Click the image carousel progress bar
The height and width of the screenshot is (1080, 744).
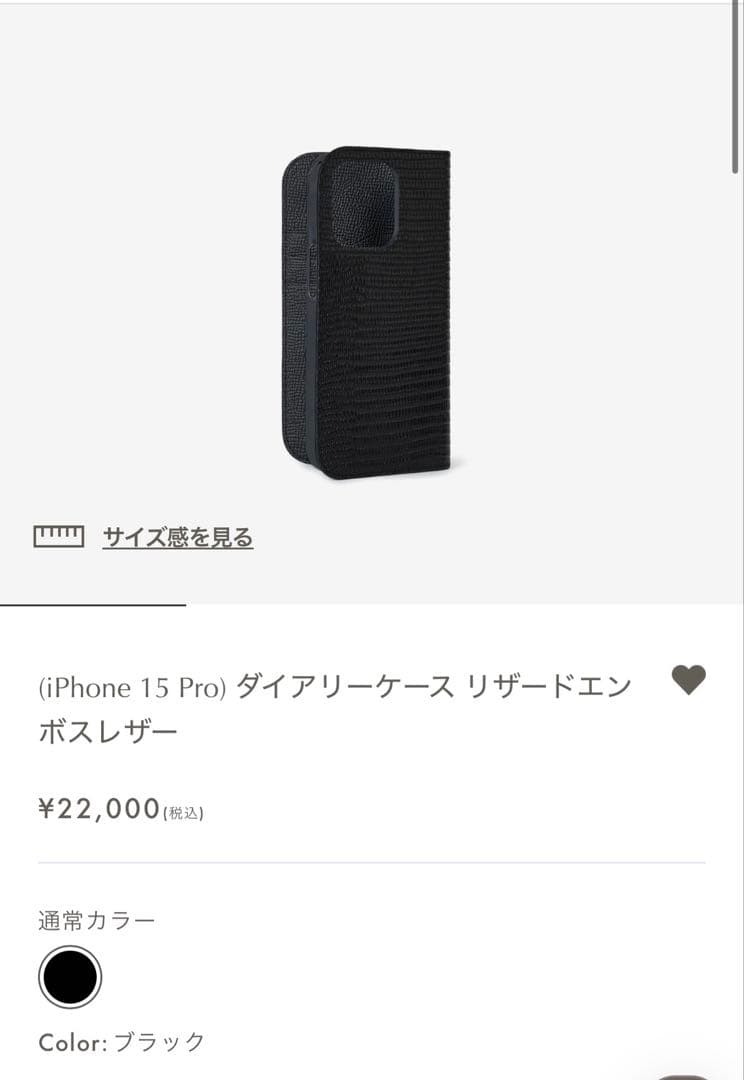point(95,604)
